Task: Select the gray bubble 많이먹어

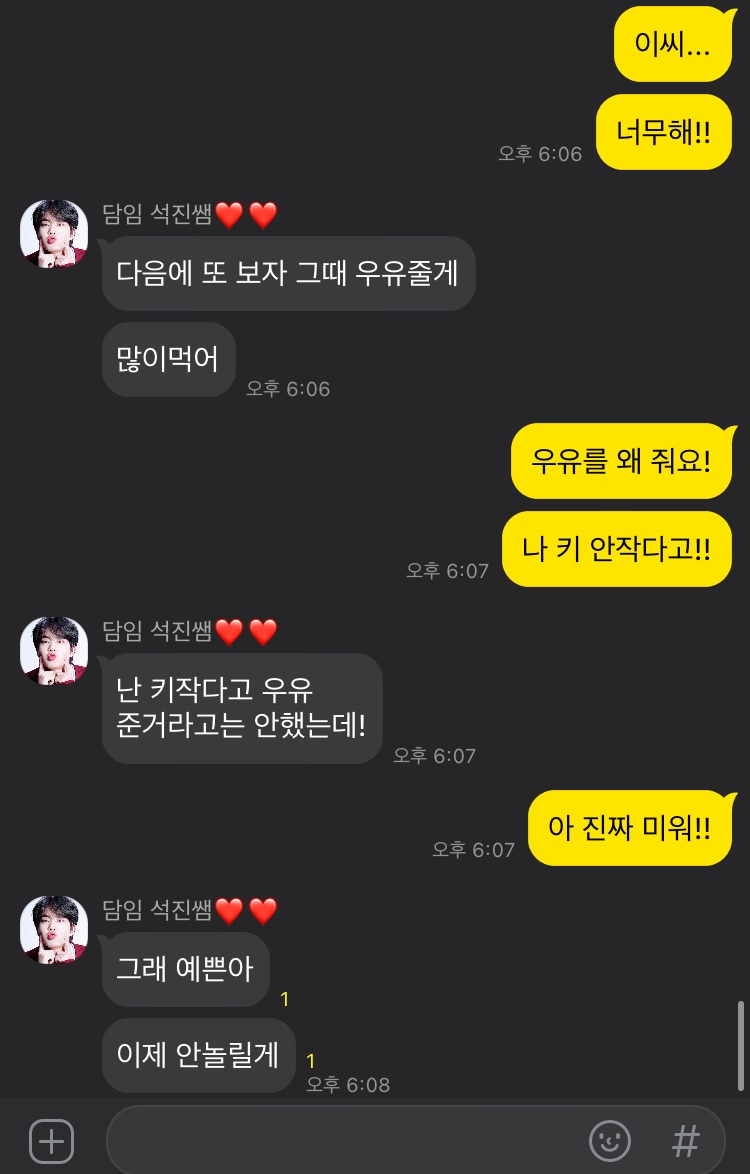Action: point(168,360)
